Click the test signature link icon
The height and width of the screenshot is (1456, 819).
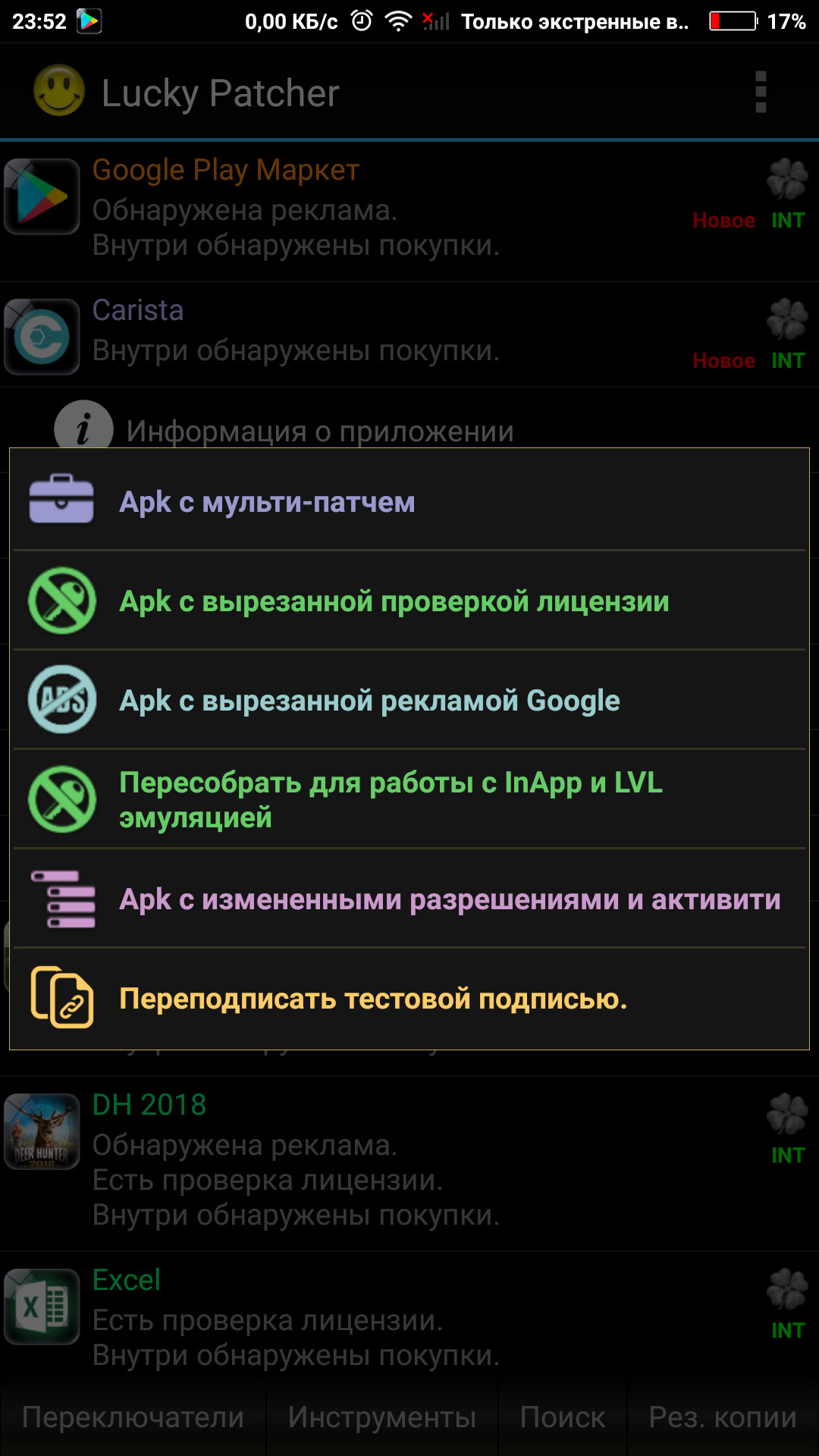[x=61, y=999]
